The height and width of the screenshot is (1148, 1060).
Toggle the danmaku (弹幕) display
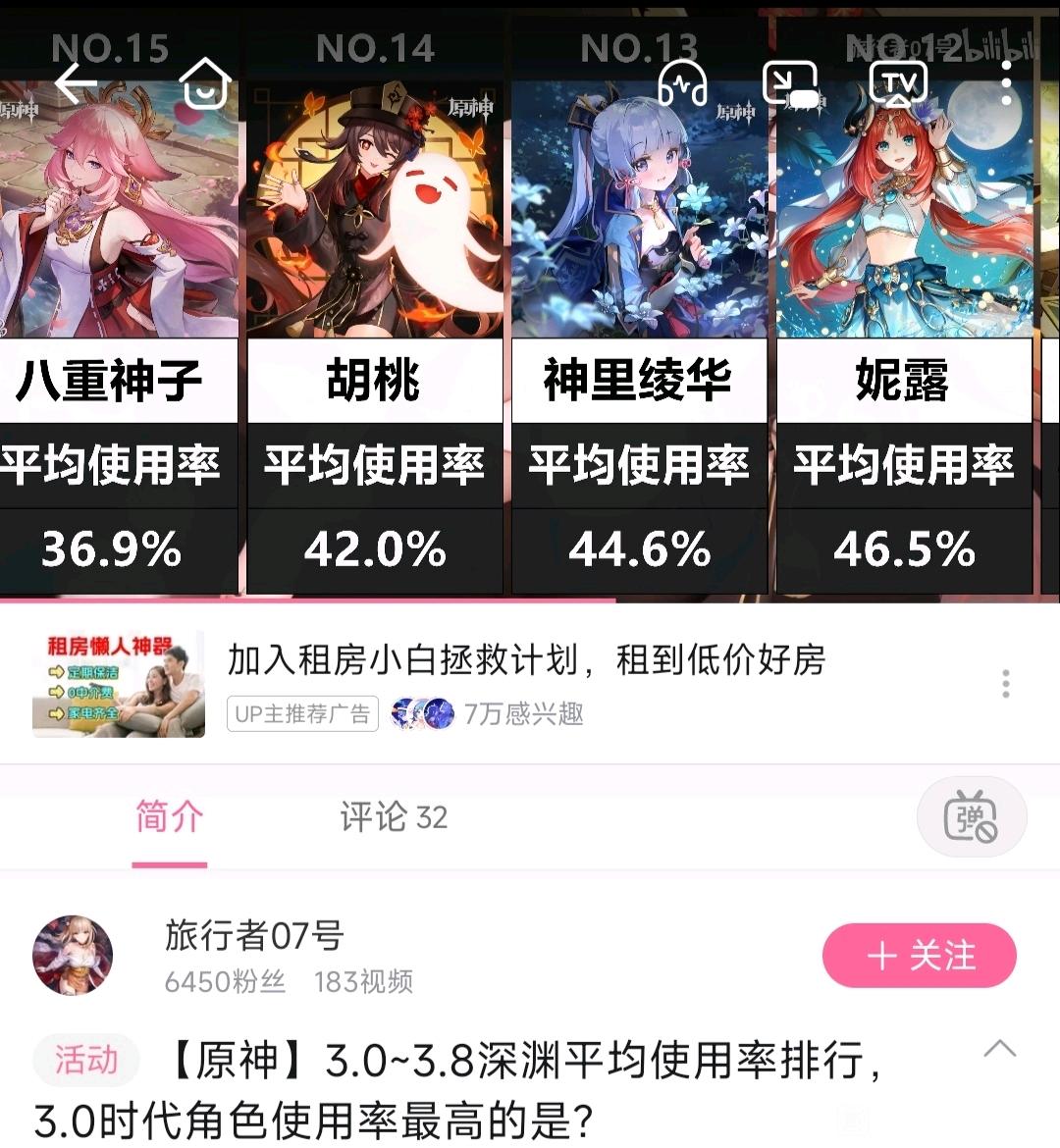971,817
